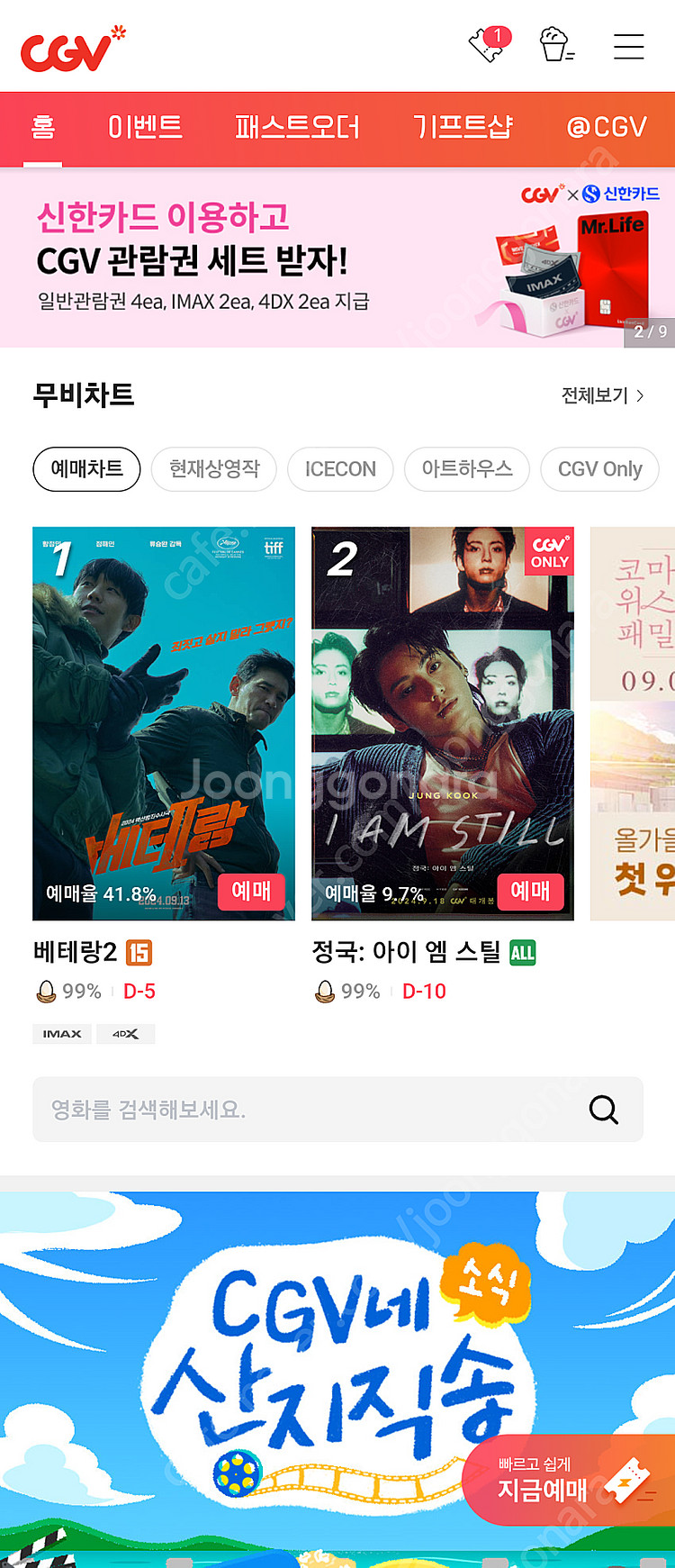Click the ticket icon with notification badge
This screenshot has height=1568, width=675.
pos(485,46)
